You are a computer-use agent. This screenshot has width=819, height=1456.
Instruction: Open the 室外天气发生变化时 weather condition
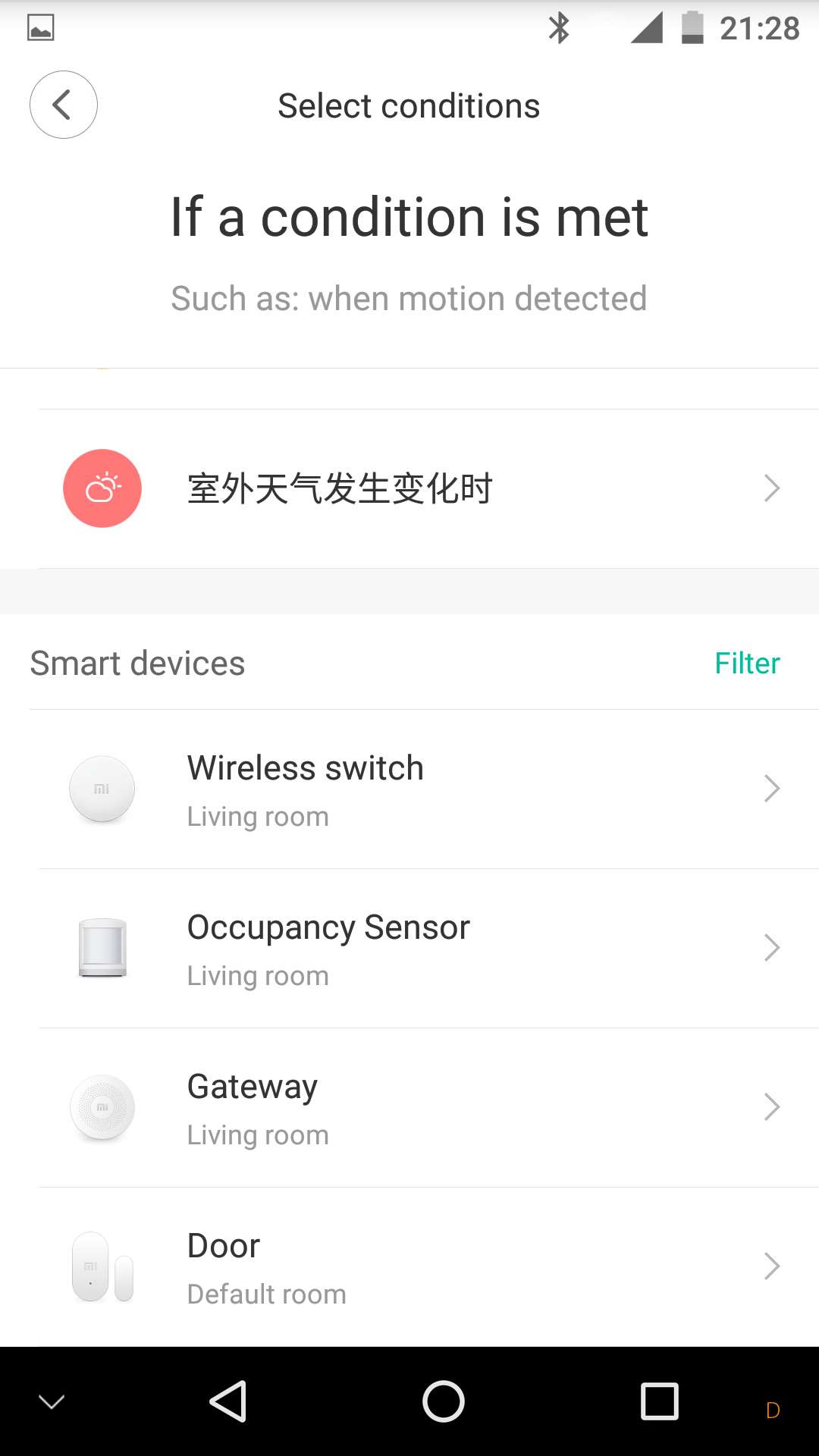point(409,488)
